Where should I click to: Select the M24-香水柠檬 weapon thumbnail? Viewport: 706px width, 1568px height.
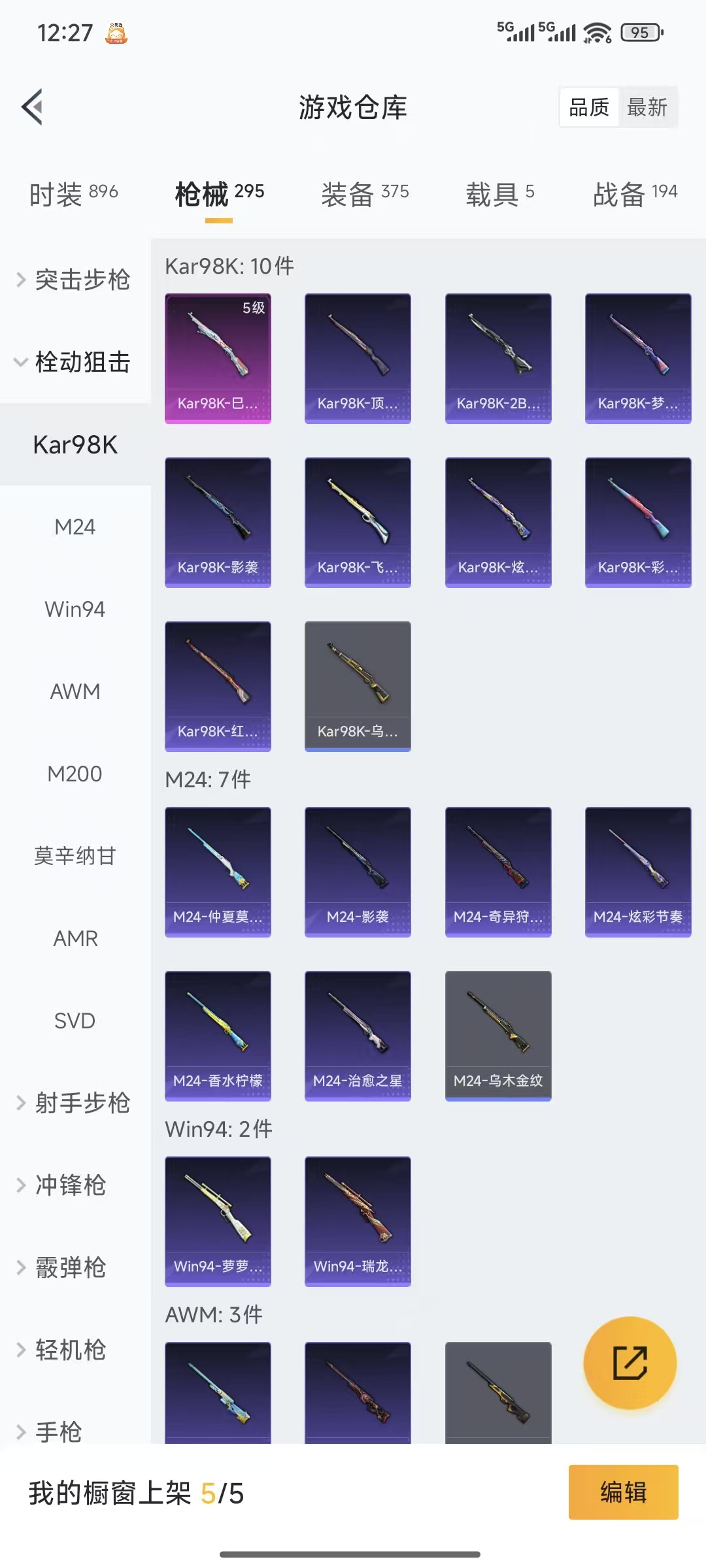[218, 1037]
